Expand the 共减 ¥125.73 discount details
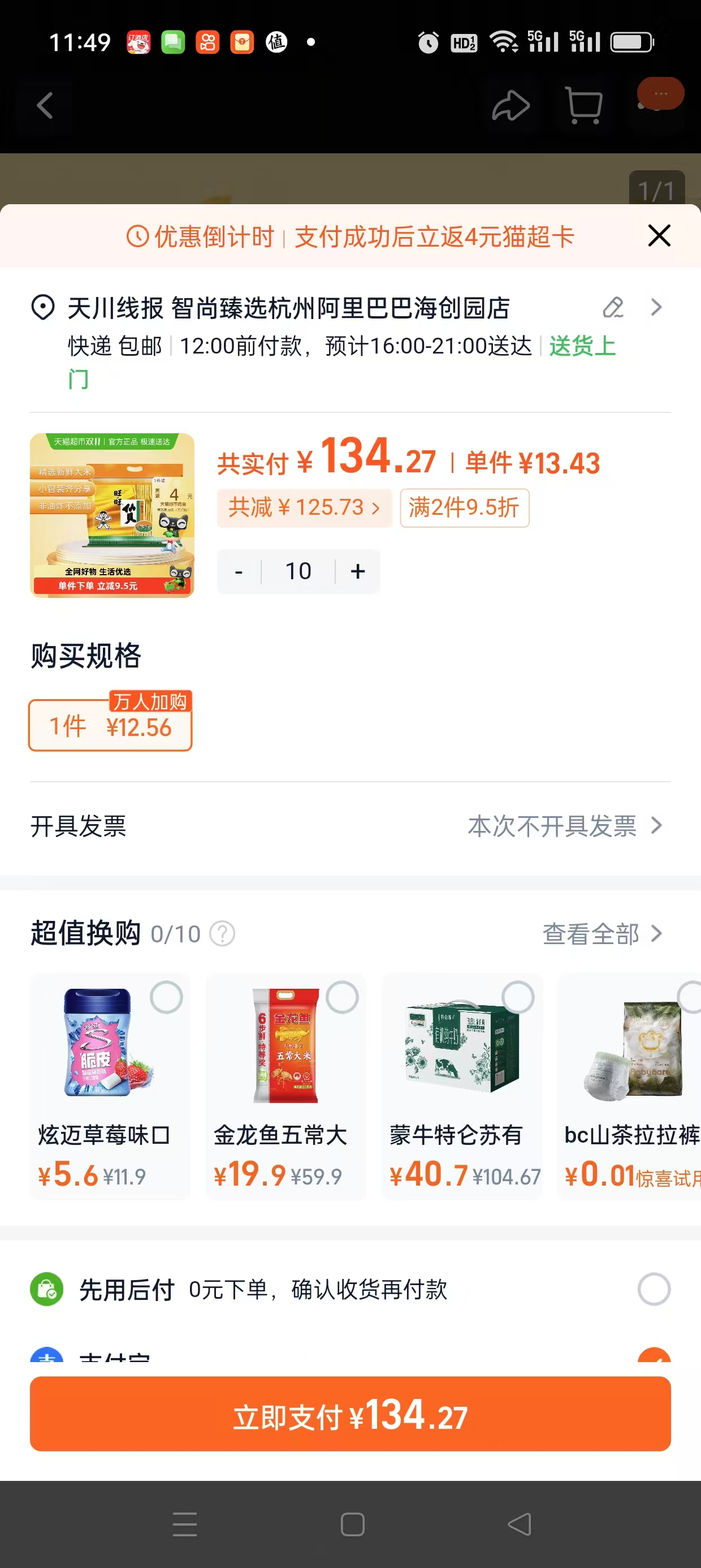Viewport: 701px width, 1568px height. [x=304, y=507]
